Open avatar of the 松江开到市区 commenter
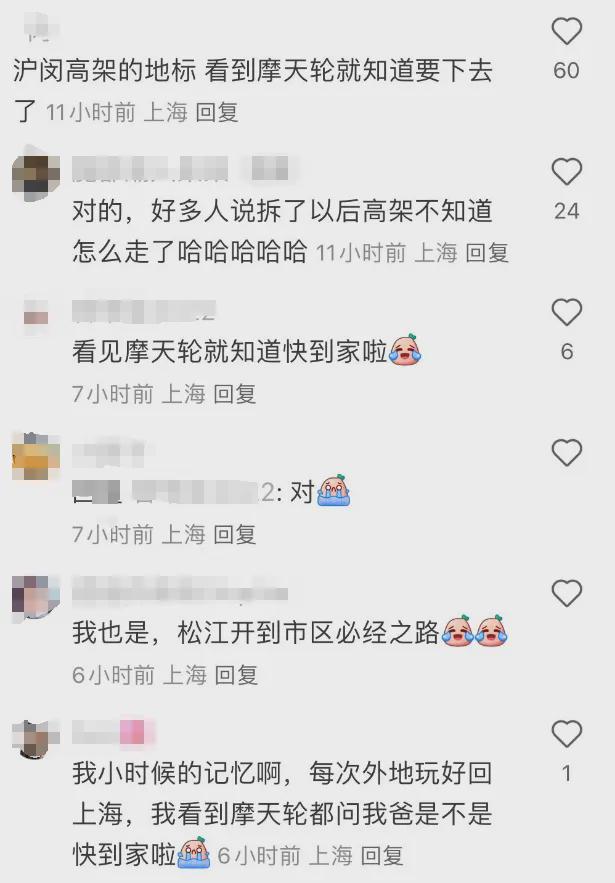Viewport: 615px width, 883px height. pos(35,598)
